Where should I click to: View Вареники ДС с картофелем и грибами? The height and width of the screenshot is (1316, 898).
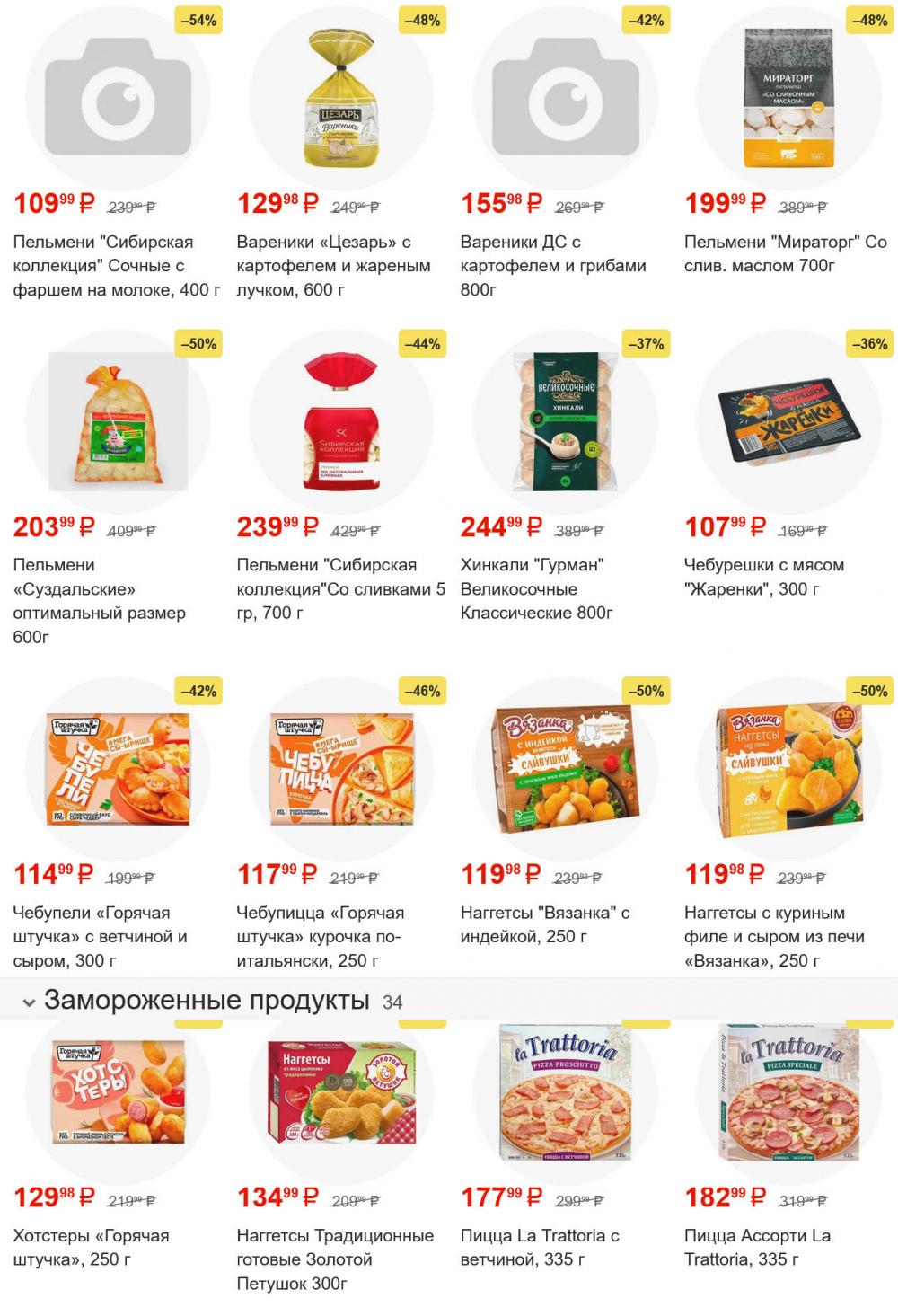tap(553, 266)
